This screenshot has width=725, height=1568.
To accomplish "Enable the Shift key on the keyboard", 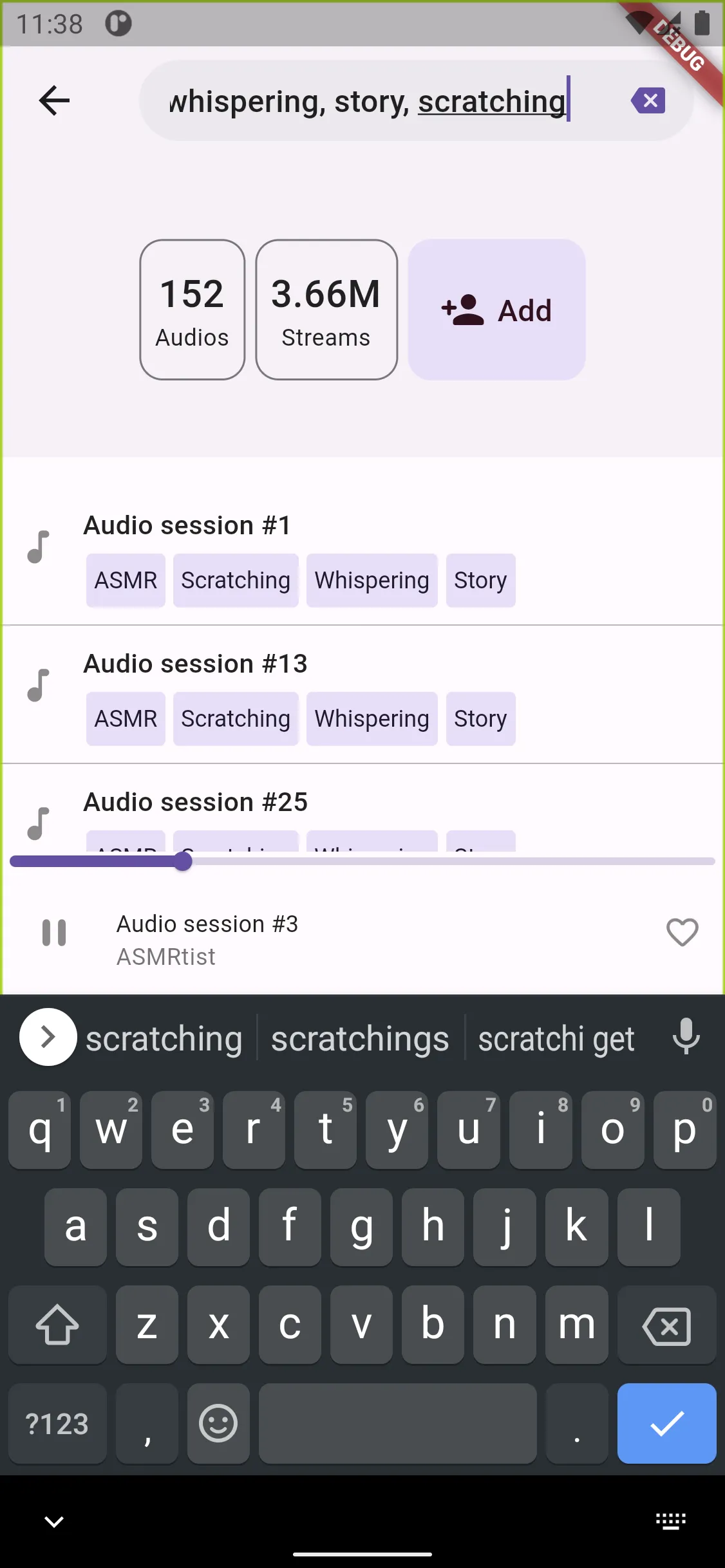I will 57,1325.
